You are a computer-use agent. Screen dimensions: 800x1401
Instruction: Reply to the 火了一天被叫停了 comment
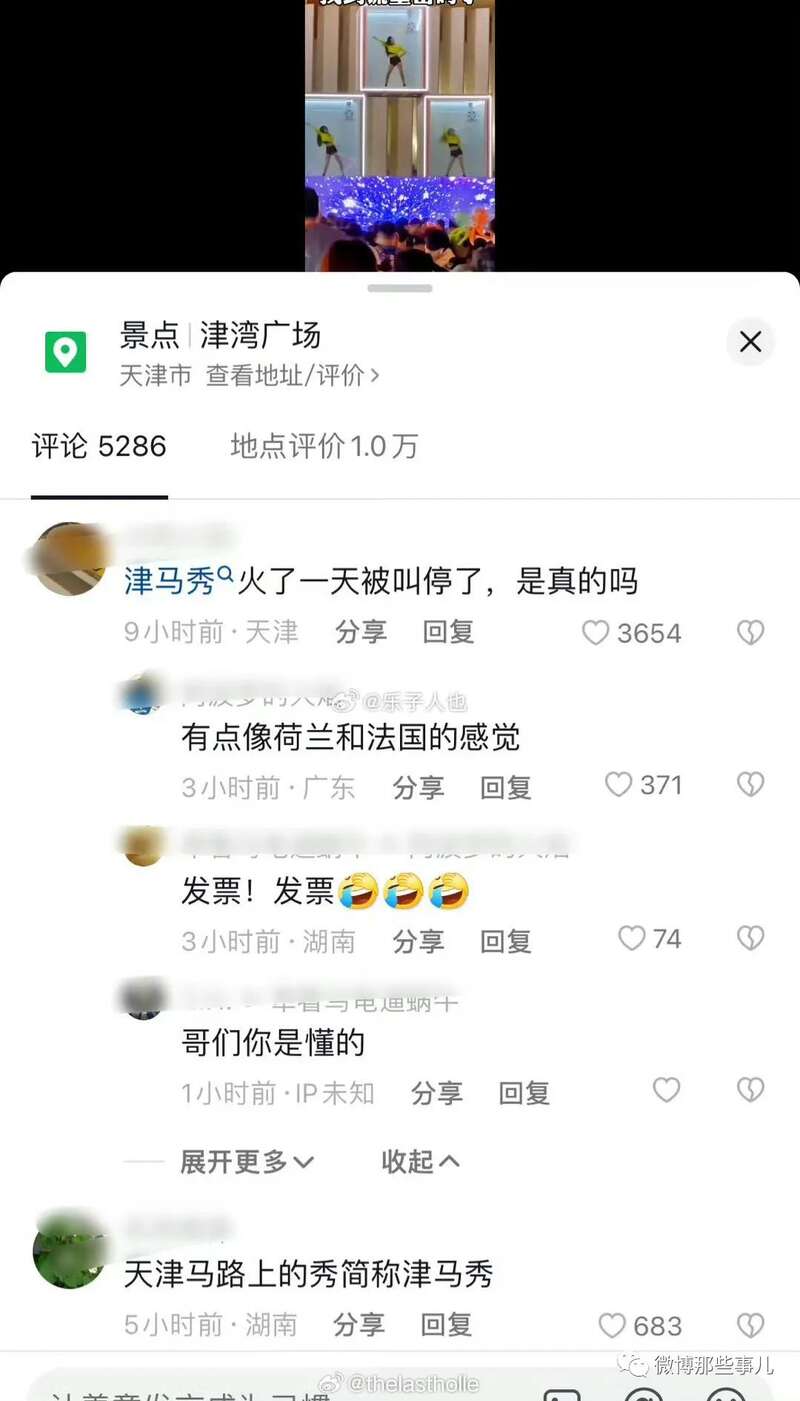click(x=447, y=632)
